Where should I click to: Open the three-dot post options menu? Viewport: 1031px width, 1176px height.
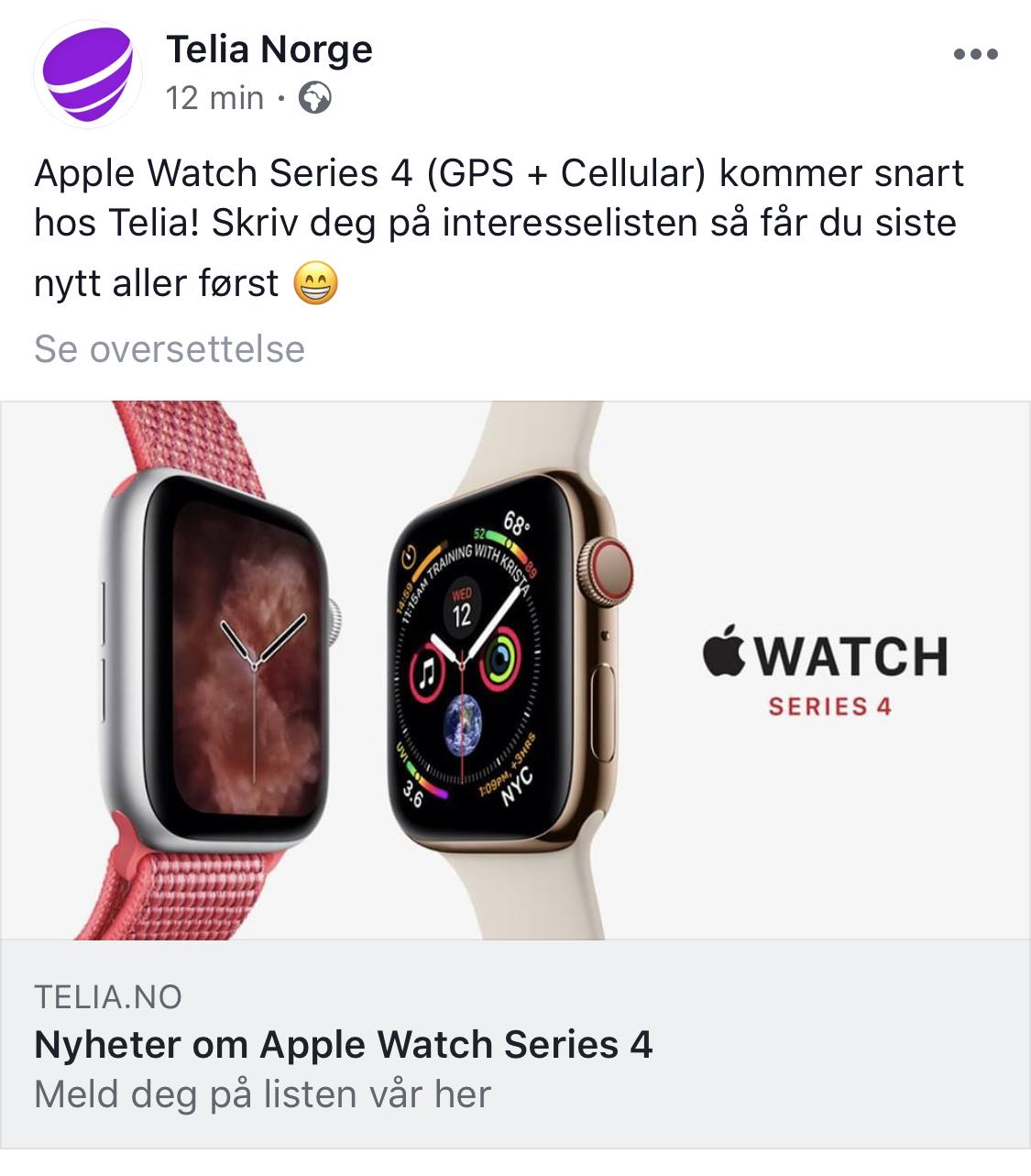[975, 55]
